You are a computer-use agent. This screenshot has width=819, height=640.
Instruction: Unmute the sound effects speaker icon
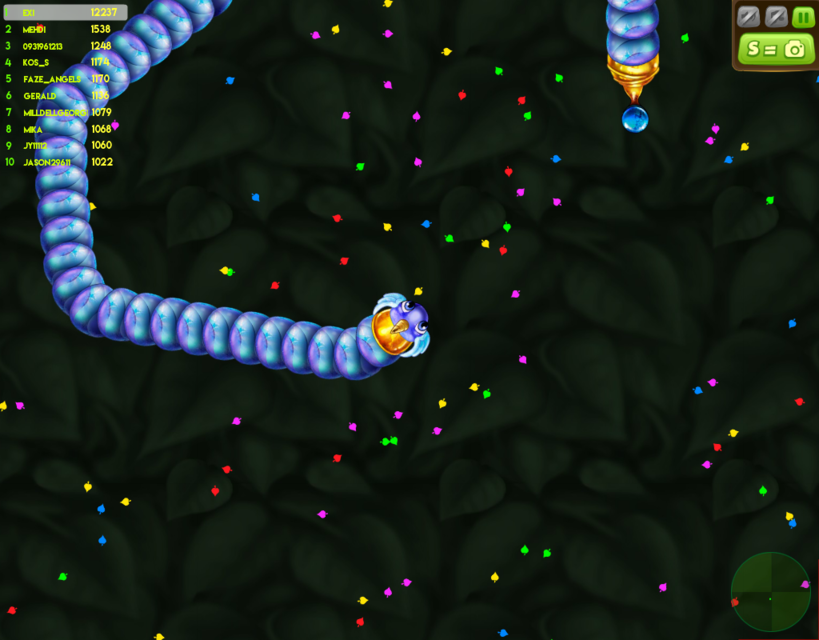click(x=748, y=17)
